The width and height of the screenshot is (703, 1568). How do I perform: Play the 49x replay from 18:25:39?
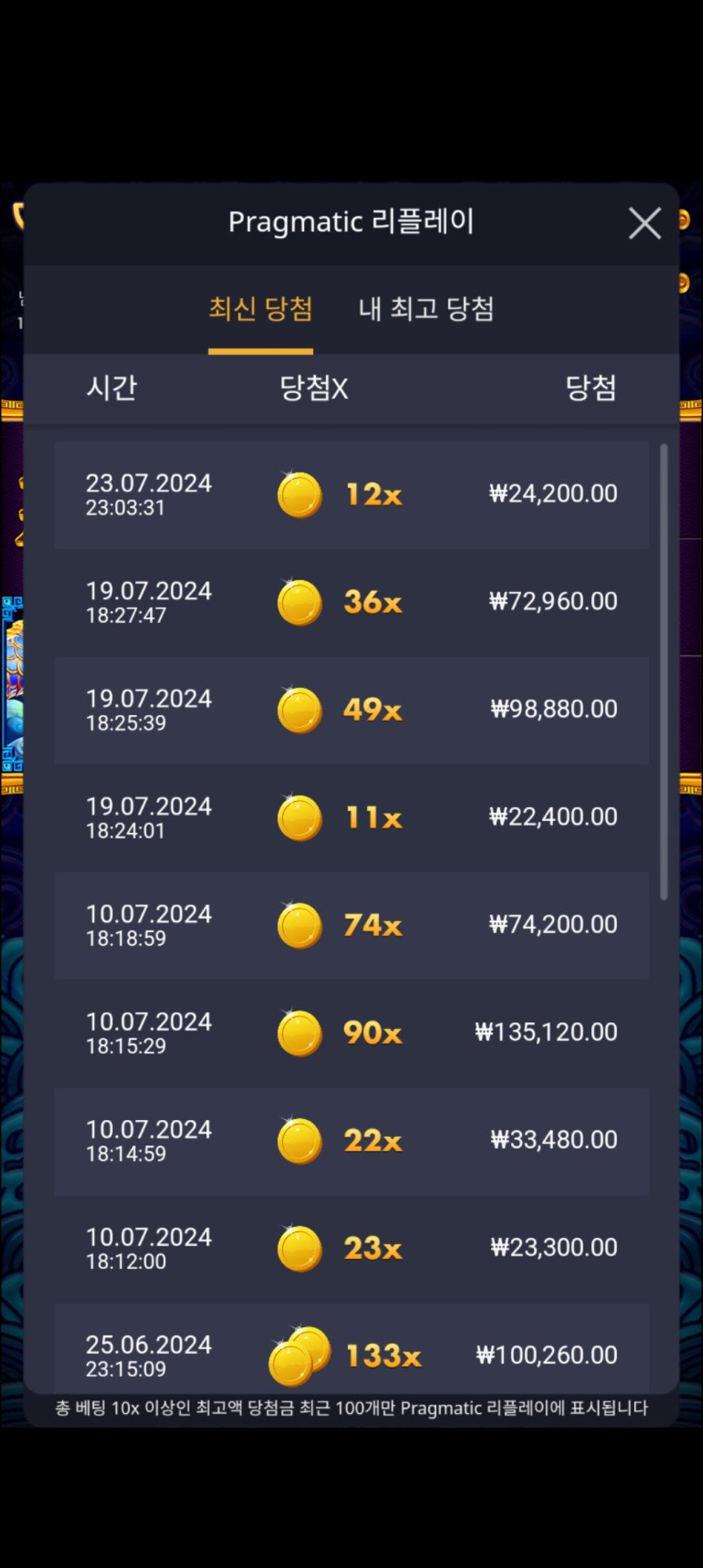click(x=351, y=710)
